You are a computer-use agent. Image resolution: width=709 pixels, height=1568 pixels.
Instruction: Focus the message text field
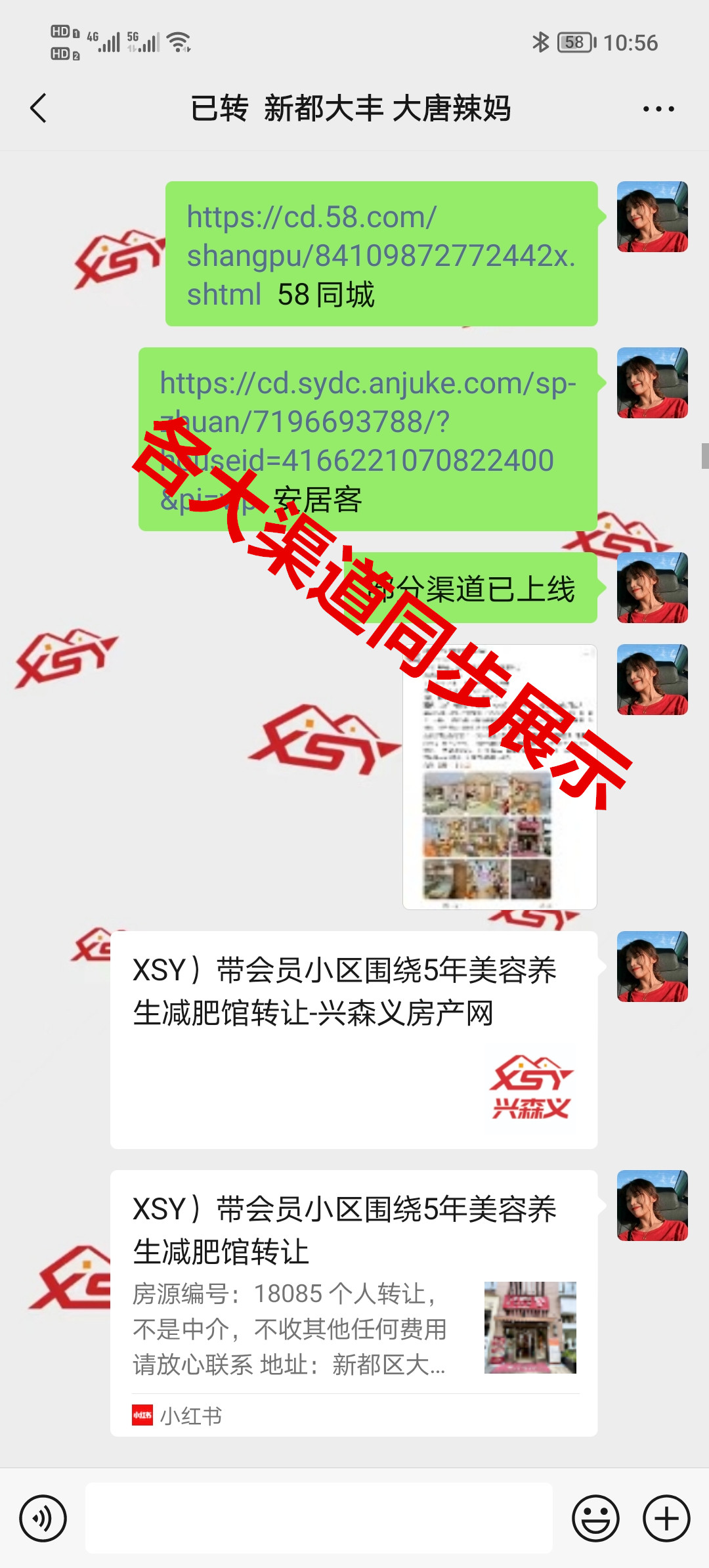pos(319,1518)
